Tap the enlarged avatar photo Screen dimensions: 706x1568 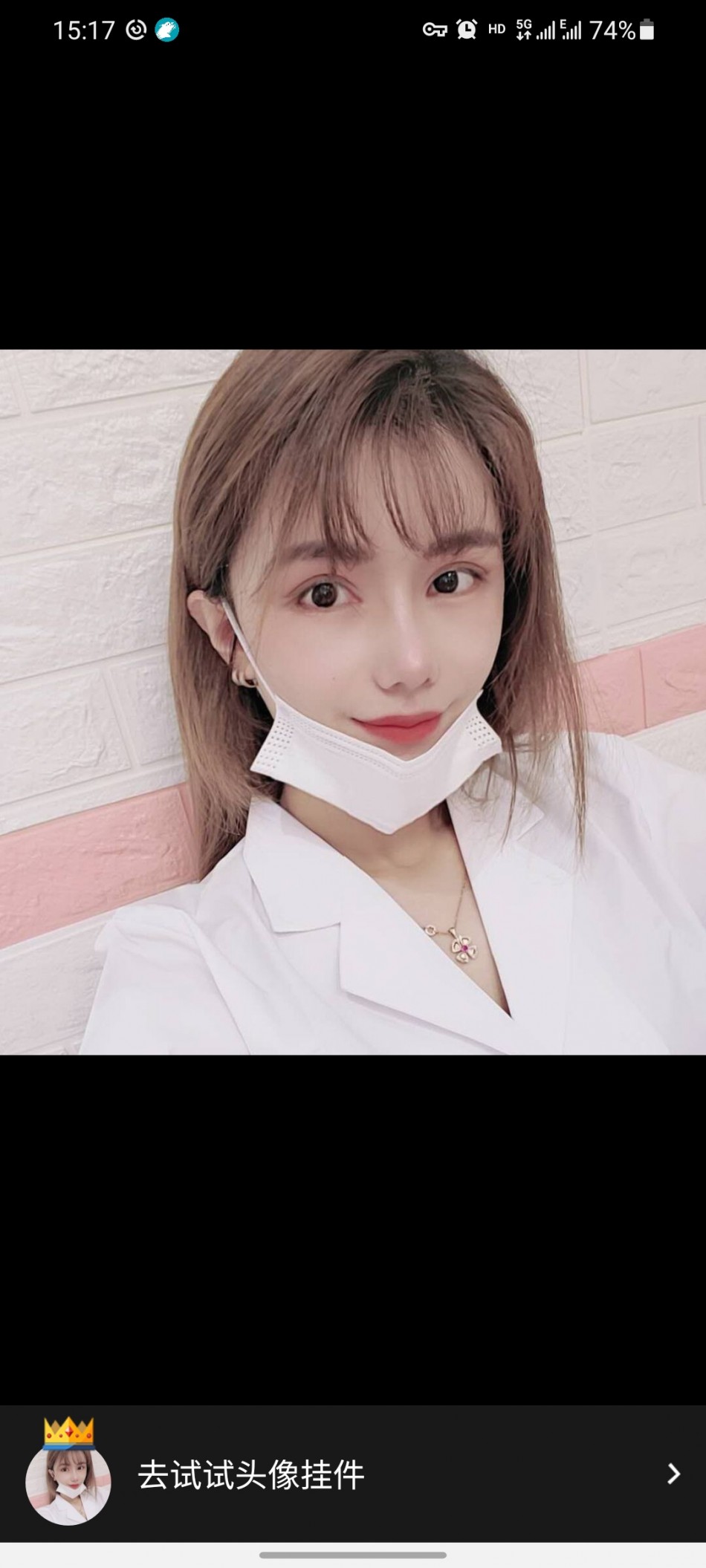[353, 702]
